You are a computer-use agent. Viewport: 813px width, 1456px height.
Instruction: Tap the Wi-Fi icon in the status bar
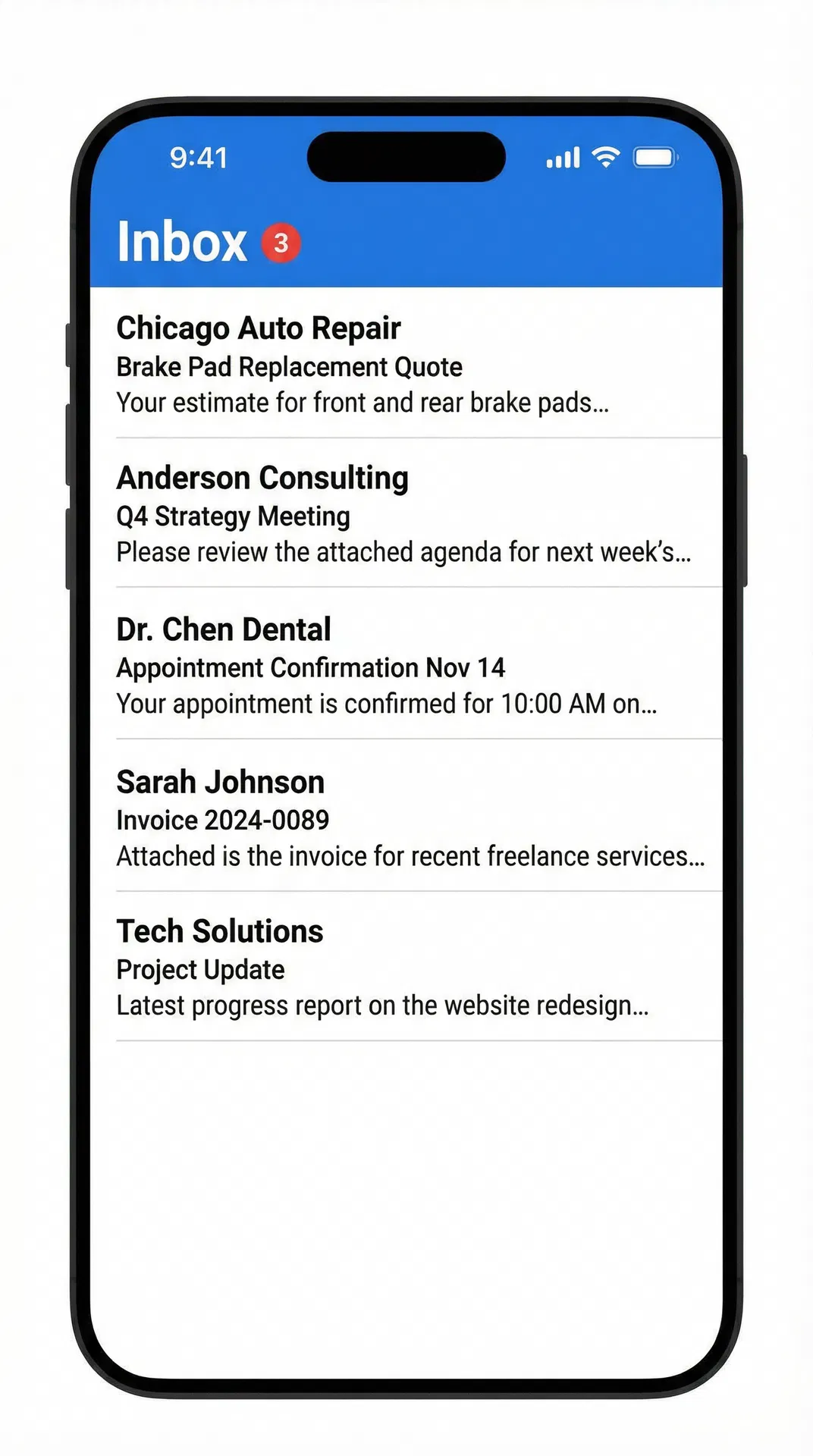[604, 157]
